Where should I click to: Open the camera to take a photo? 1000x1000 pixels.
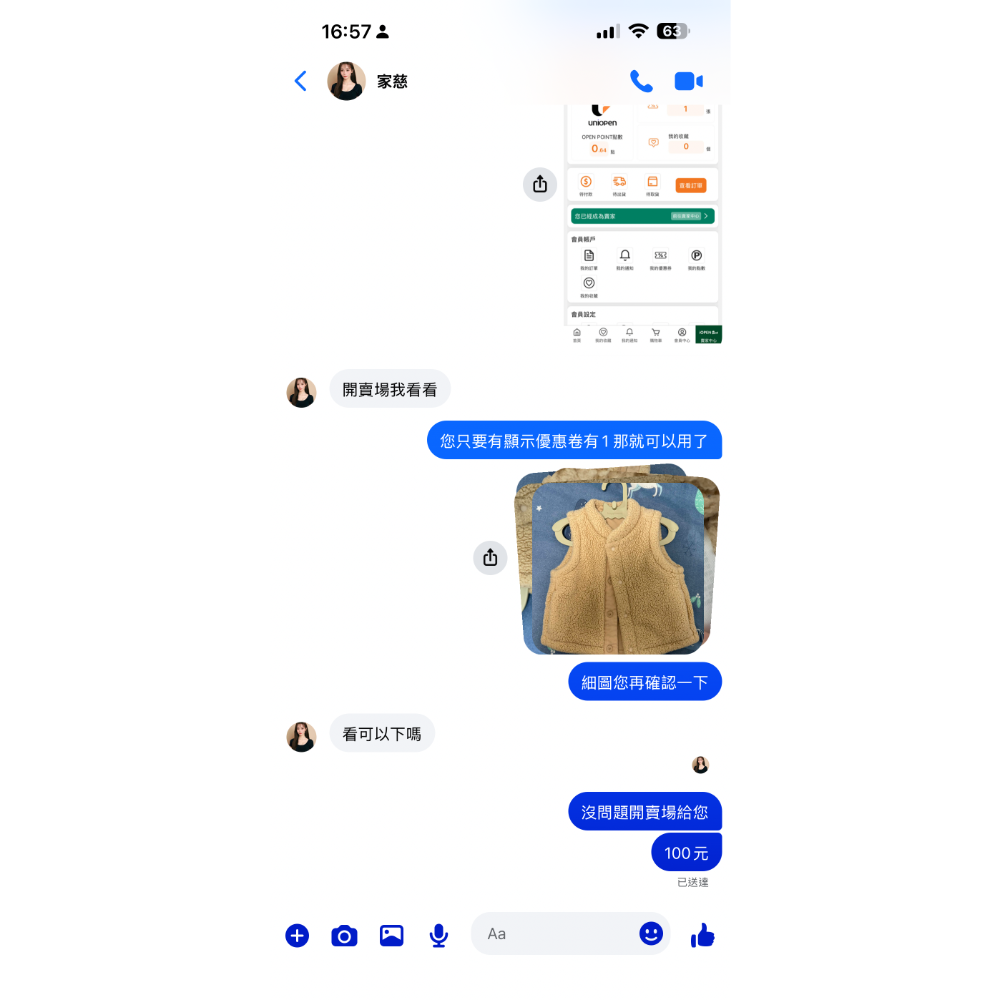tap(344, 936)
